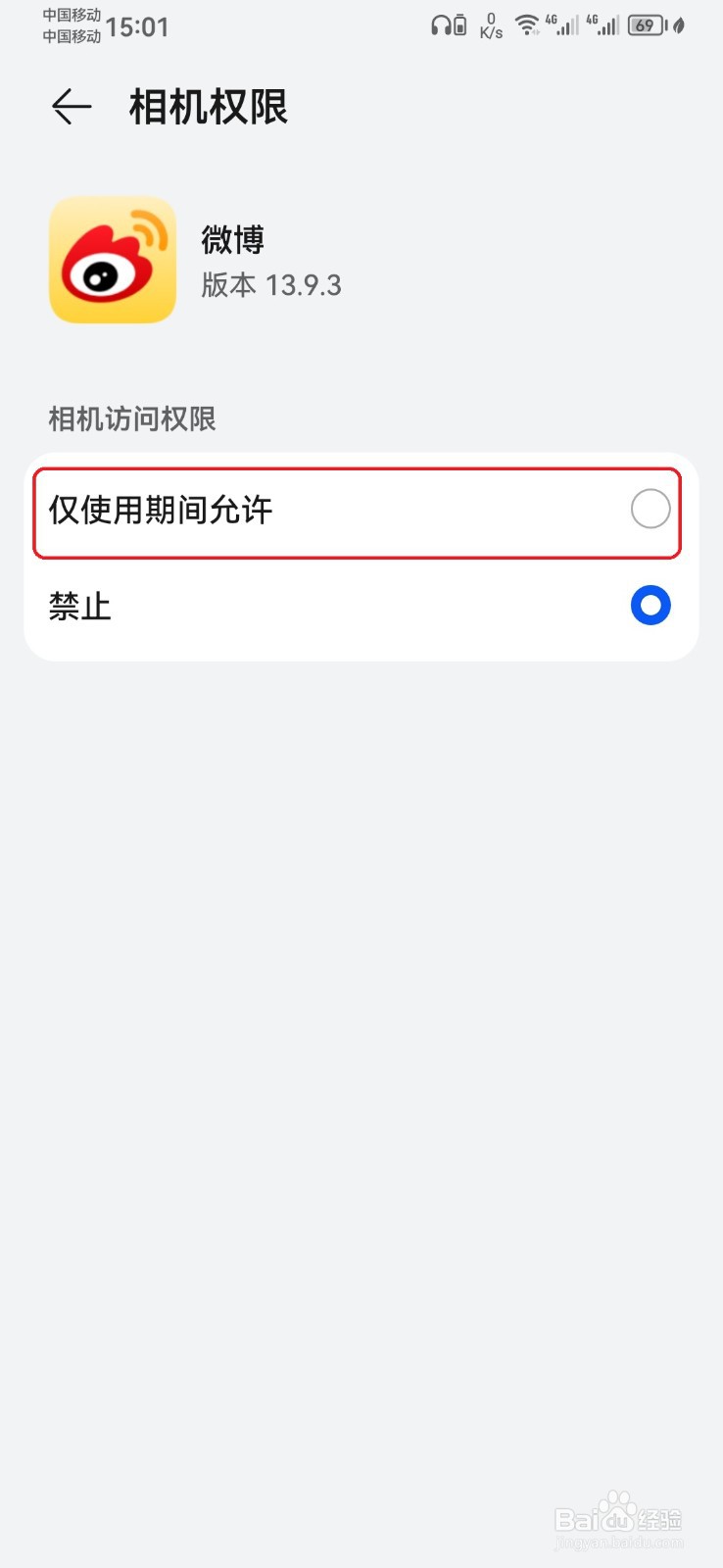723x1568 pixels.
Task: Select 仅使用期间允许 radio button
Action: (650, 510)
